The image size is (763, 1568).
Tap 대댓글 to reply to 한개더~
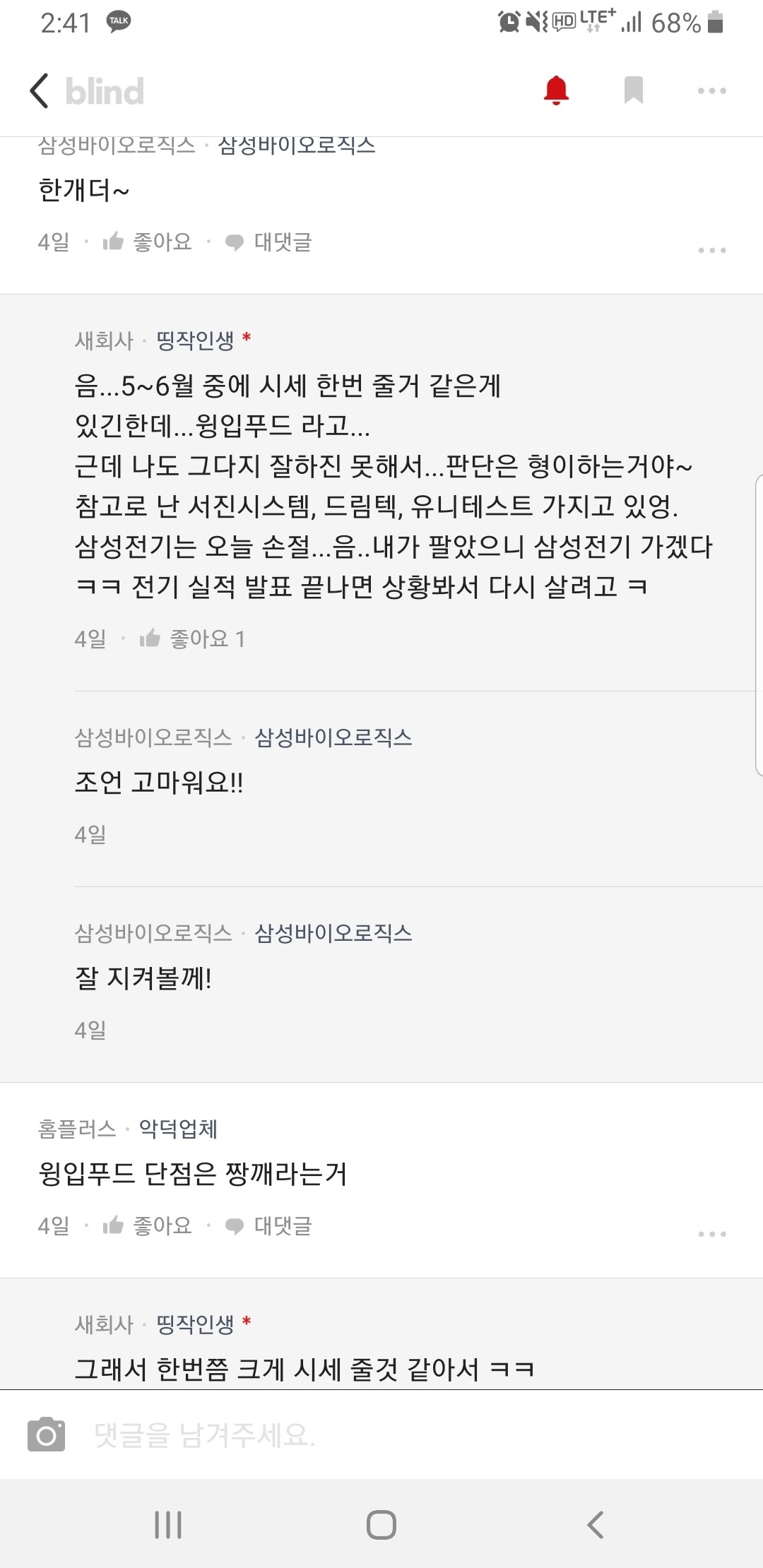point(283,242)
